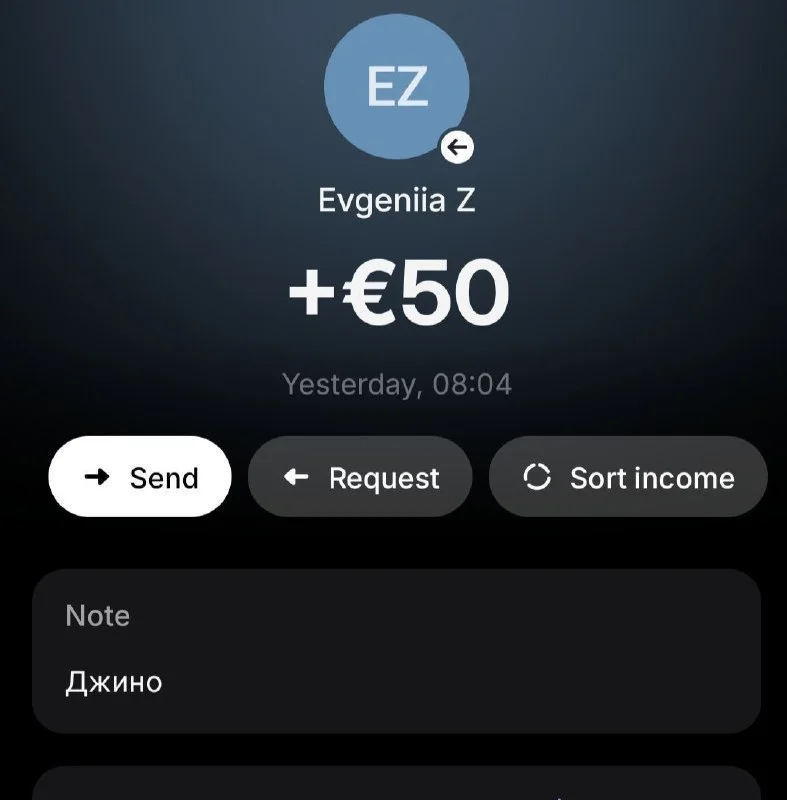Tap the Send button
This screenshot has width=787, height=800.
click(x=140, y=477)
